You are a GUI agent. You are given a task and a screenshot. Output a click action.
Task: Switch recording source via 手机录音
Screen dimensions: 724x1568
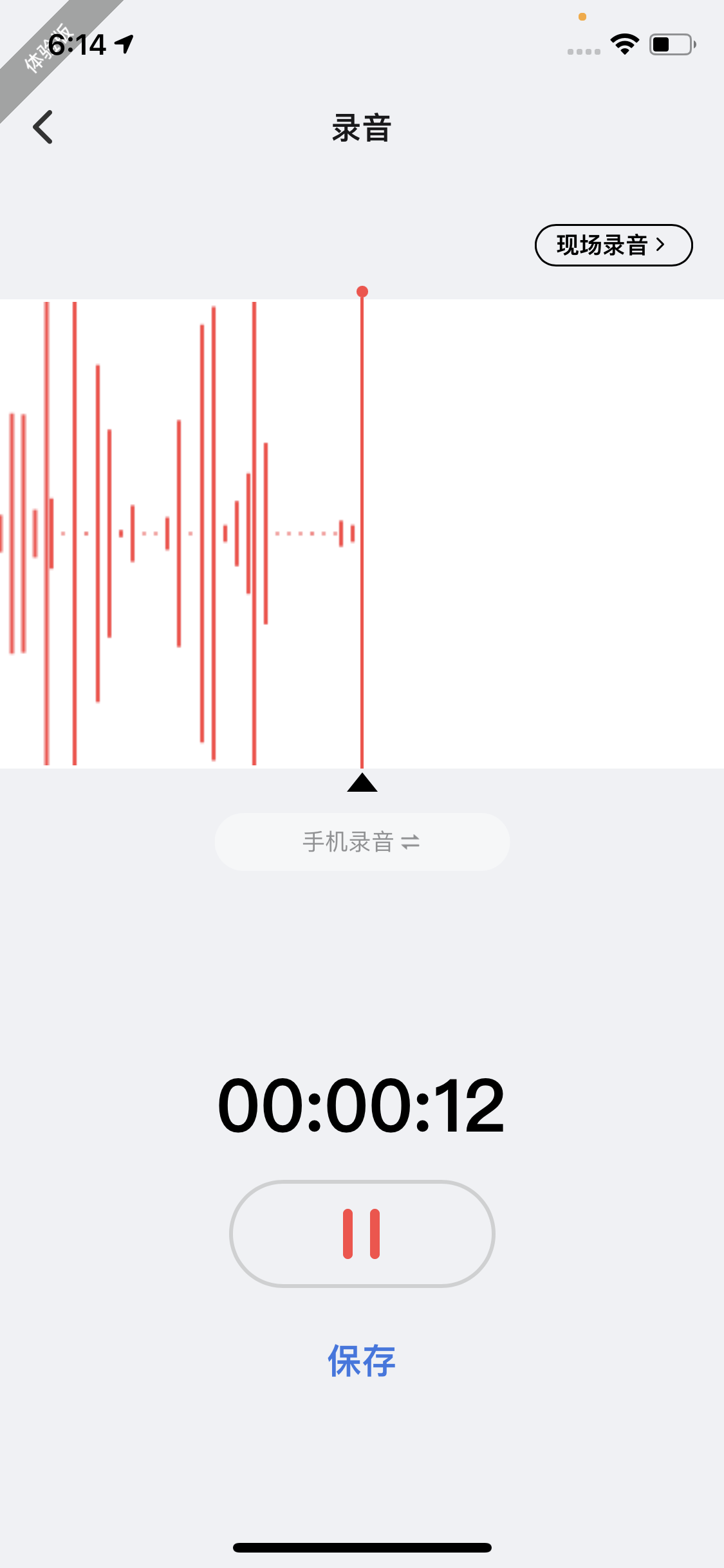(362, 842)
